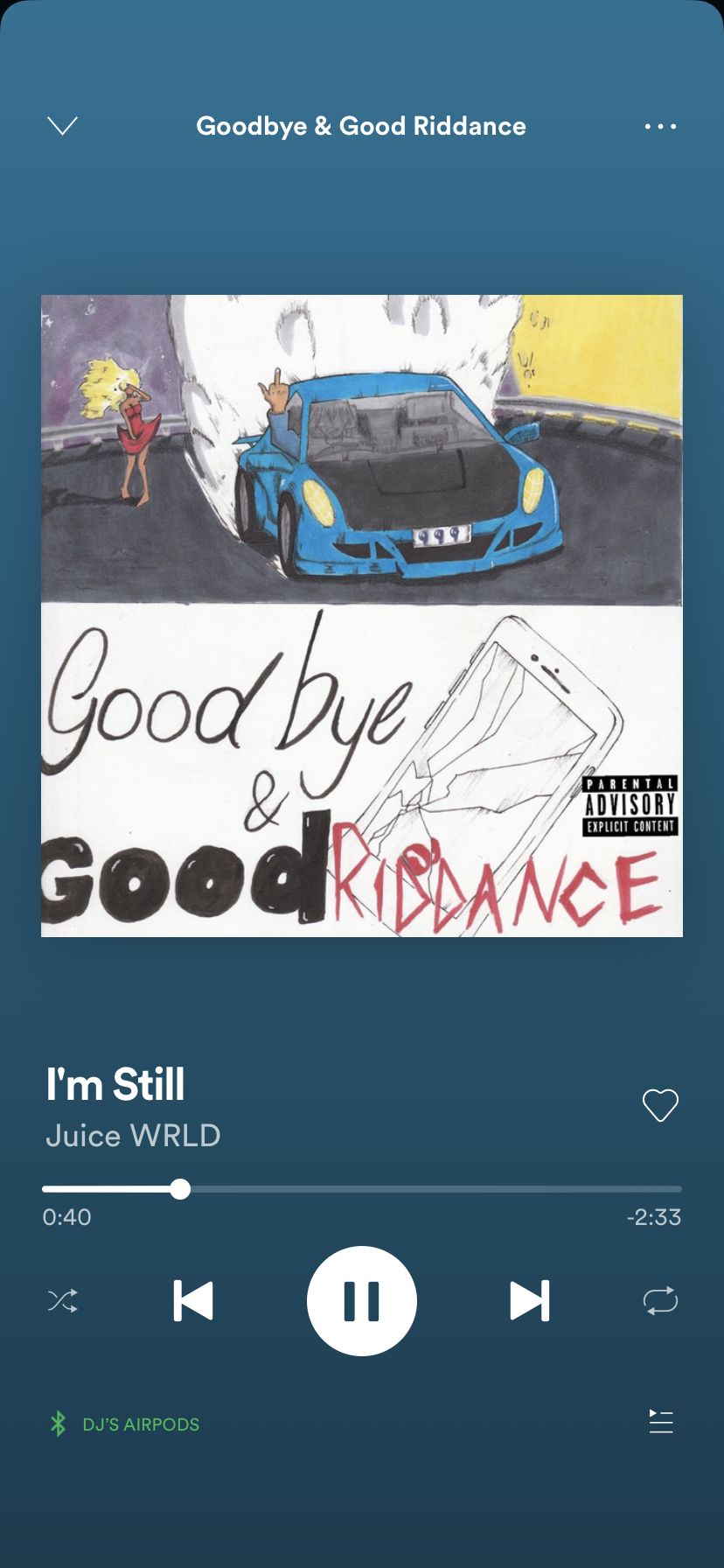This screenshot has height=1568, width=724.
Task: Collapse the now playing screen
Action: (62, 126)
